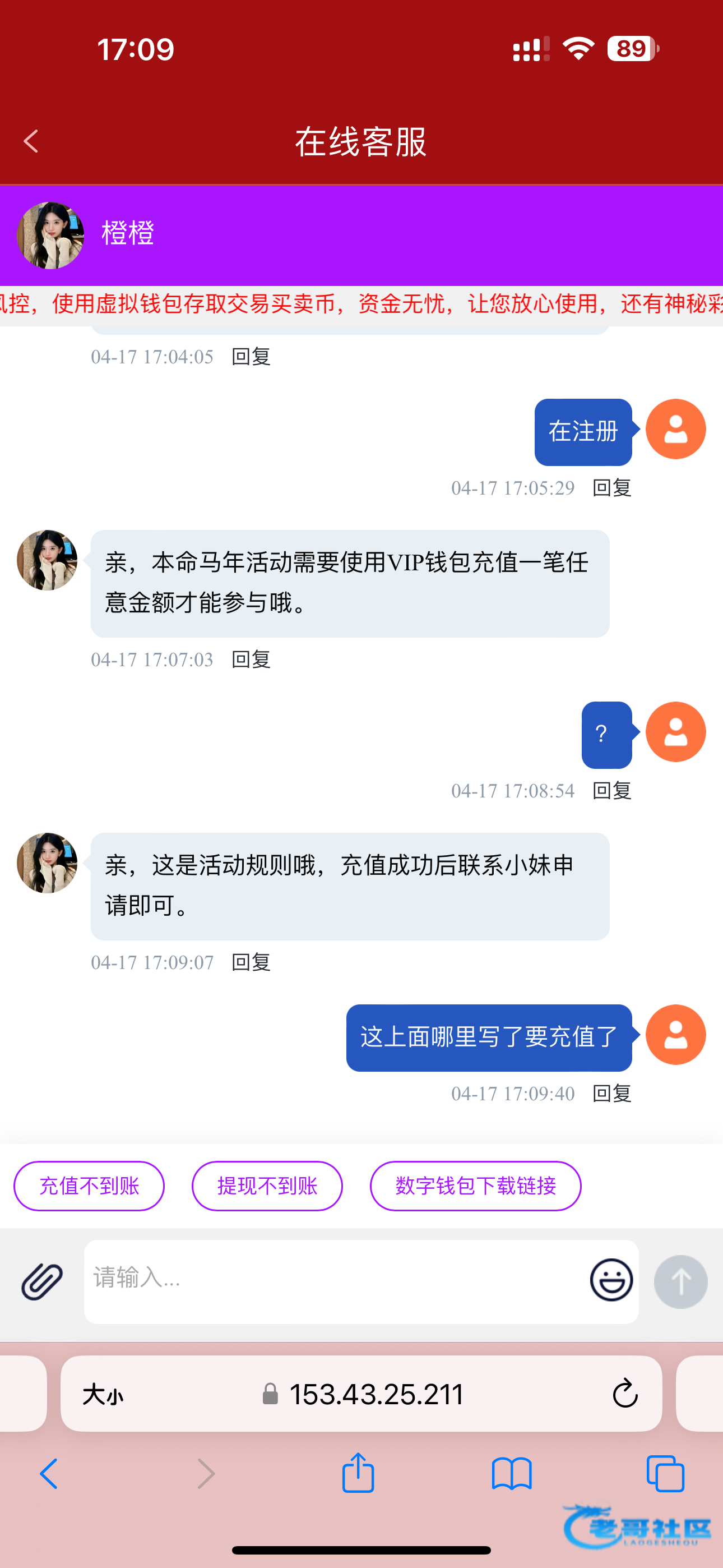Reload the page in the address bar
This screenshot has height=1568, width=723.
coord(625,1393)
